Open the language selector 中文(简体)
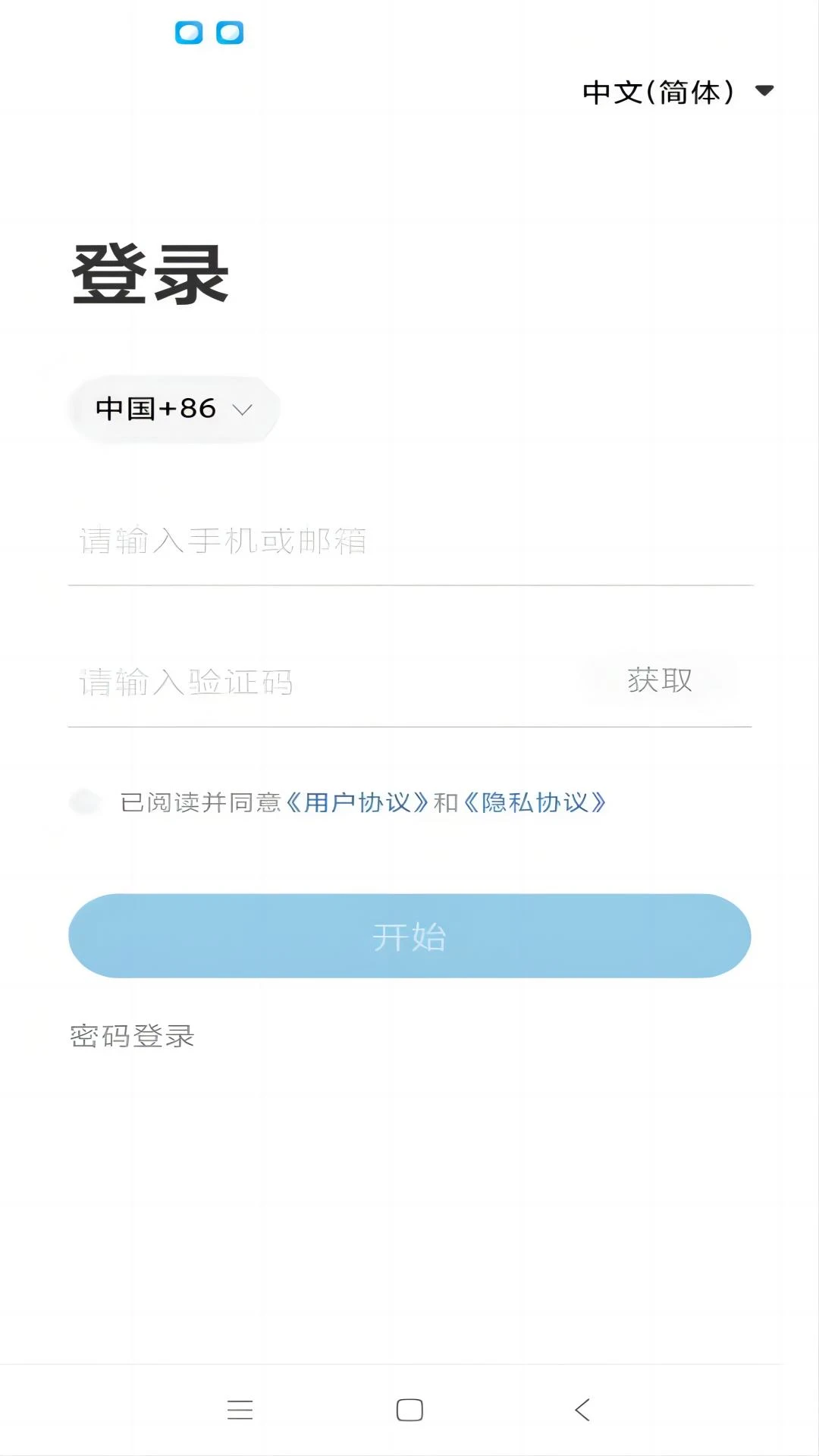 point(658,91)
